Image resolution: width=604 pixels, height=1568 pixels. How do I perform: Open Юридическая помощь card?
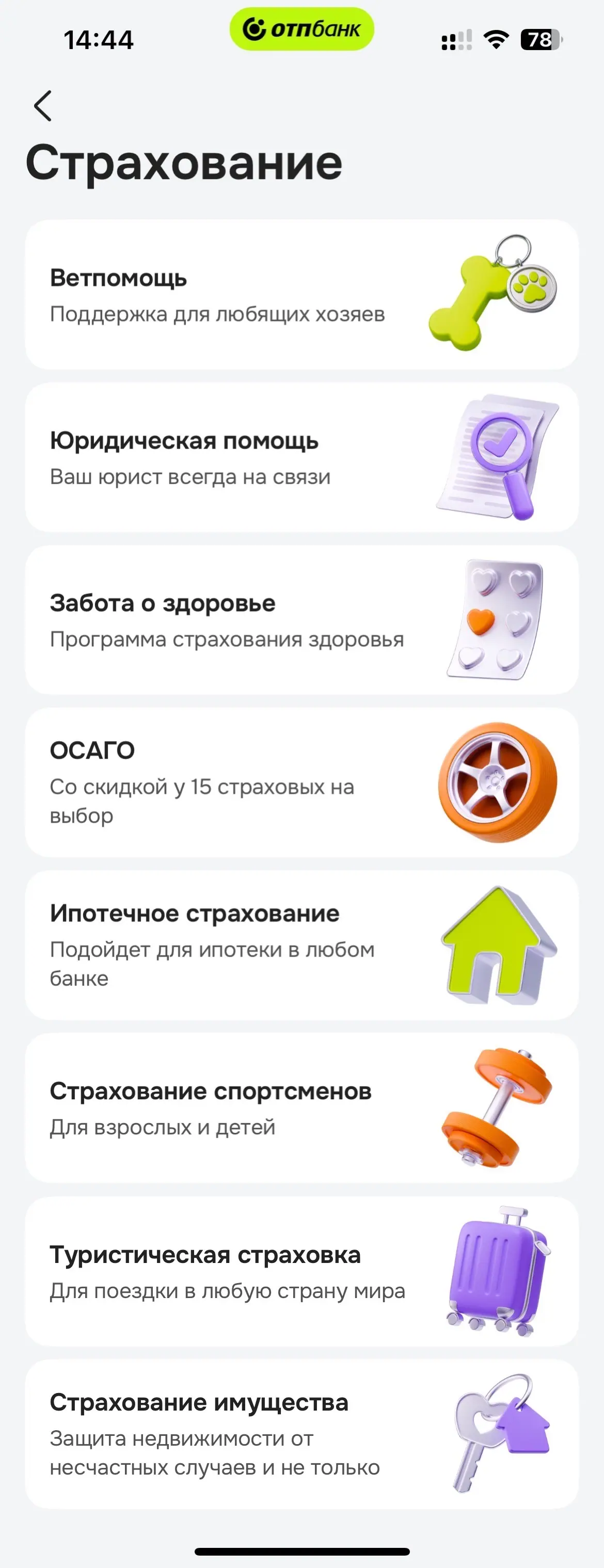point(301,458)
